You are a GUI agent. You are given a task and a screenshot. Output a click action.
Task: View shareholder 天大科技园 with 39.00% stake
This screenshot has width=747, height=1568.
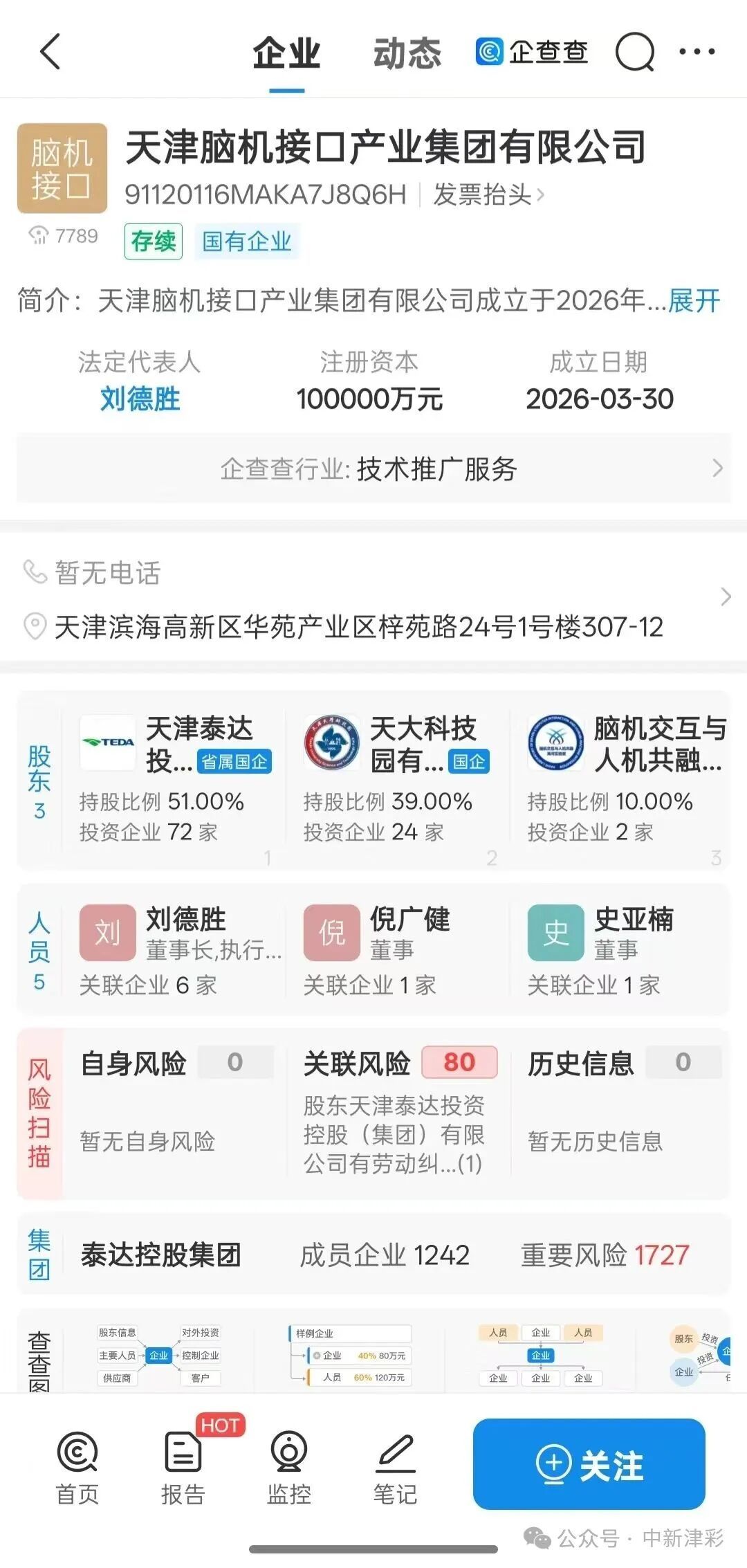(x=397, y=778)
